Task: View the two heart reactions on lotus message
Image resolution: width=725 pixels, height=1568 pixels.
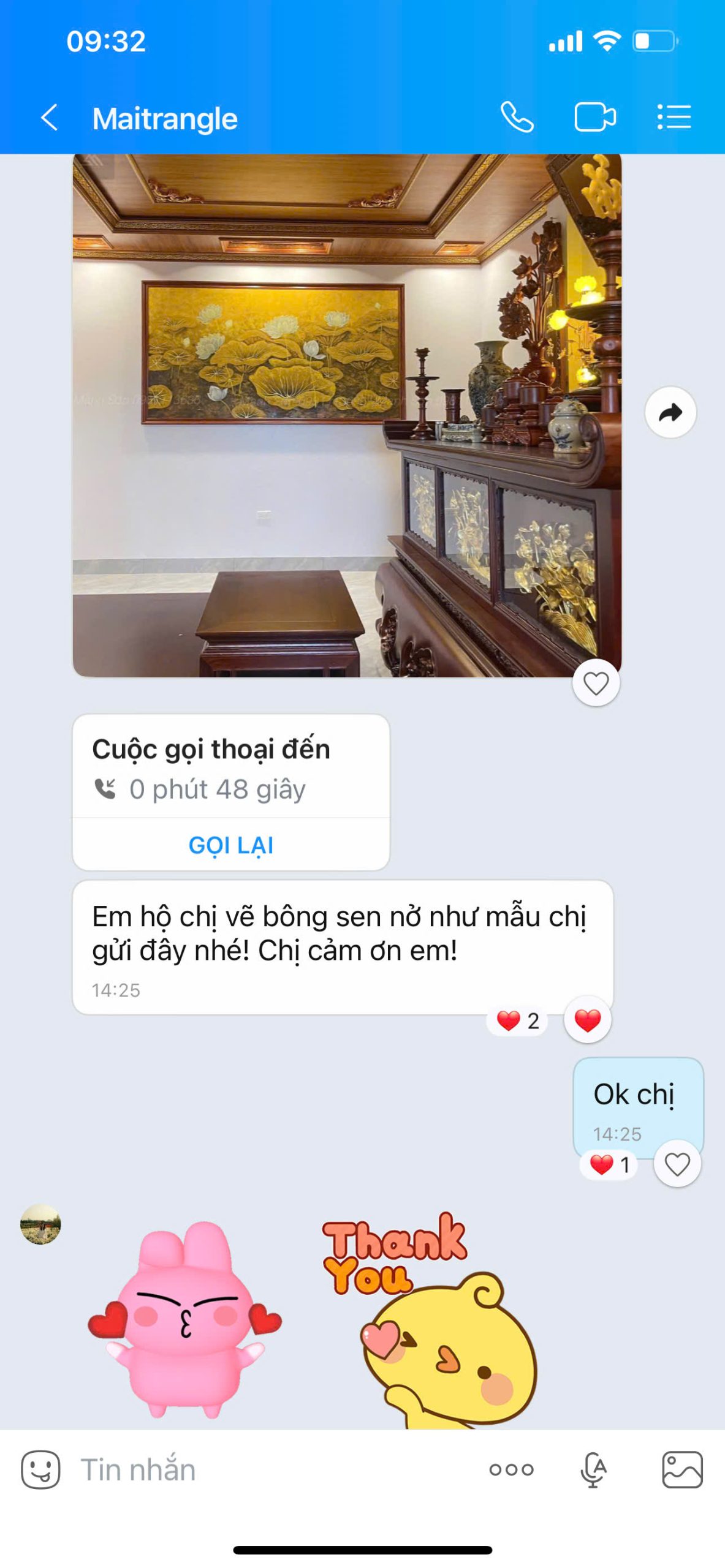Action: [x=518, y=1021]
